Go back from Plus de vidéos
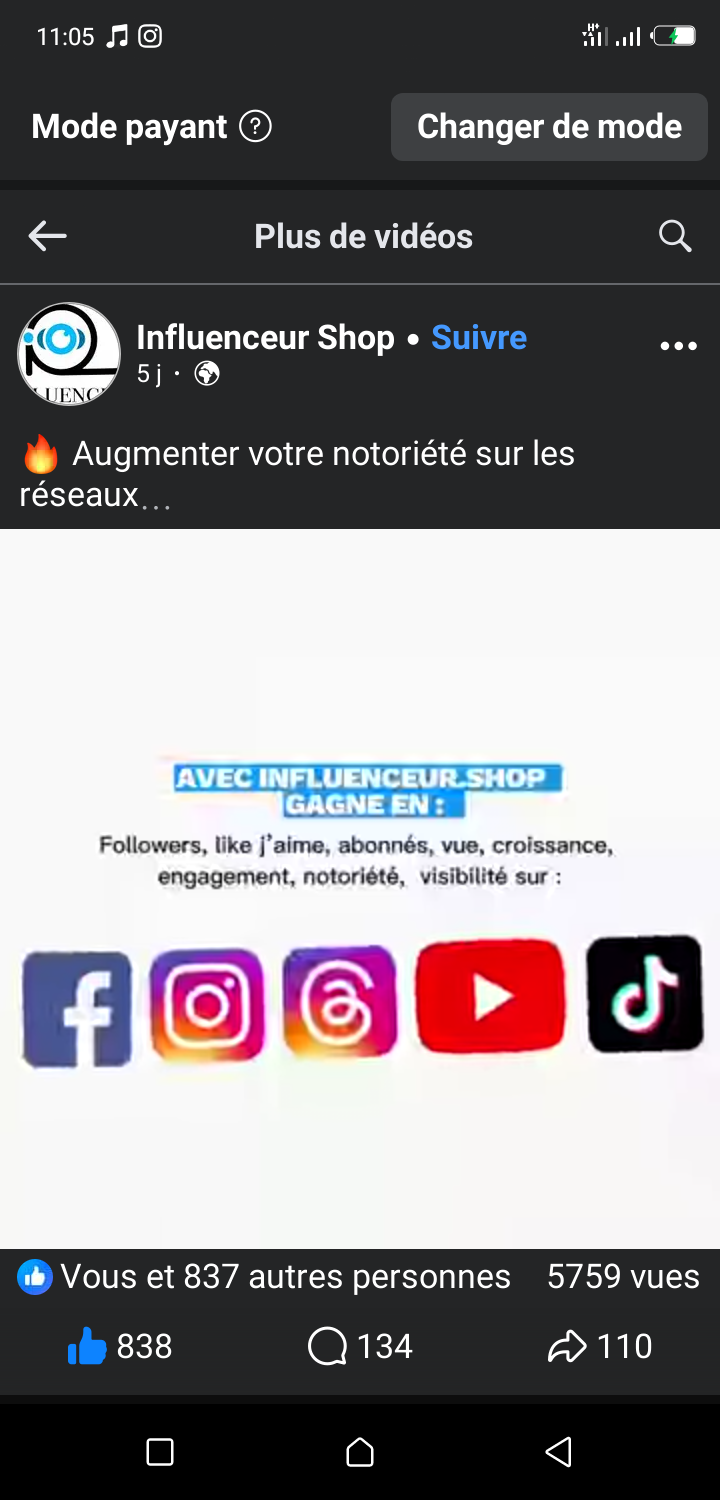This screenshot has width=720, height=1500. [x=47, y=236]
